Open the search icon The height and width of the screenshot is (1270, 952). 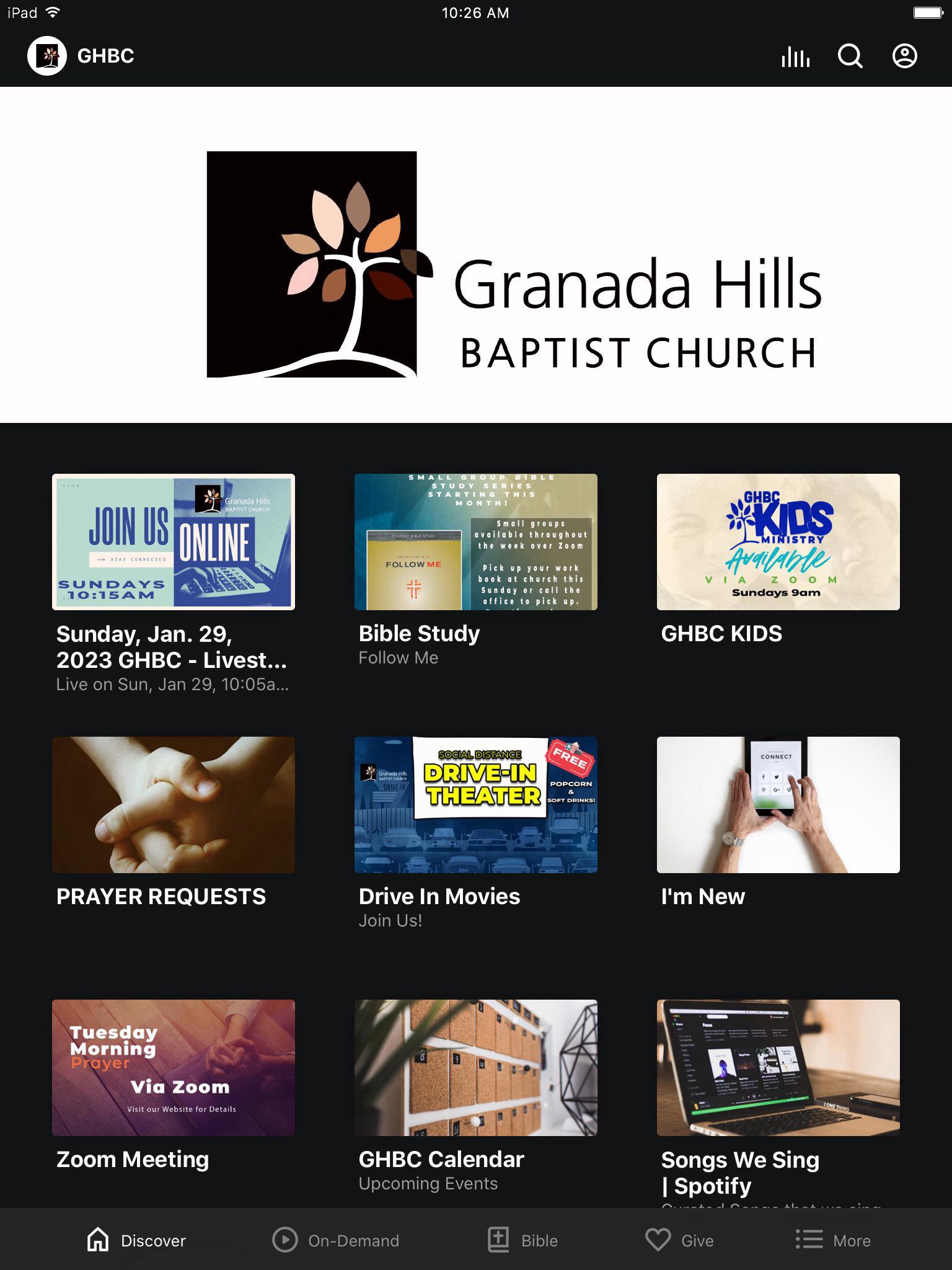point(850,56)
